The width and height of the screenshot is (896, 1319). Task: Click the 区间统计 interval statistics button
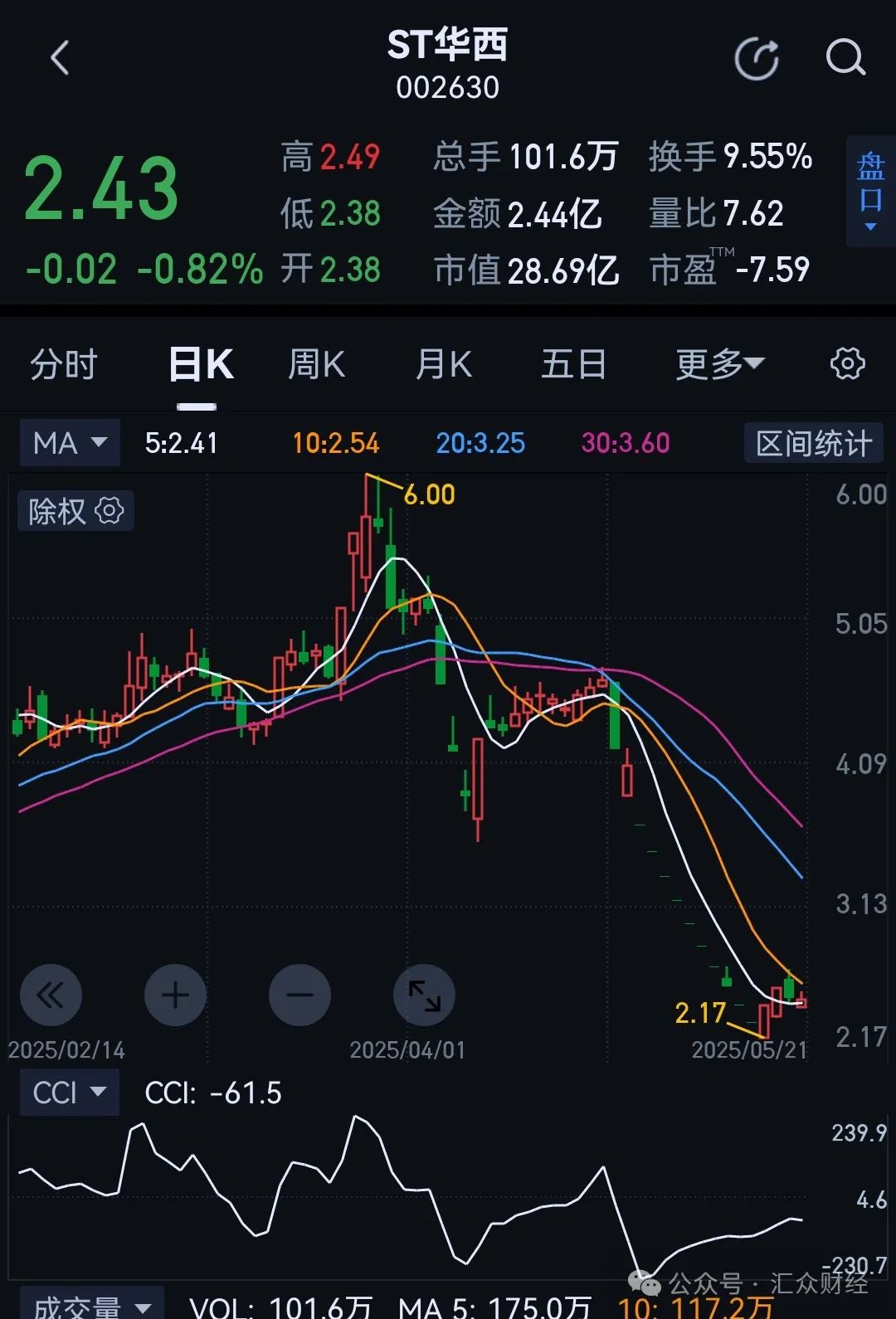[812, 442]
